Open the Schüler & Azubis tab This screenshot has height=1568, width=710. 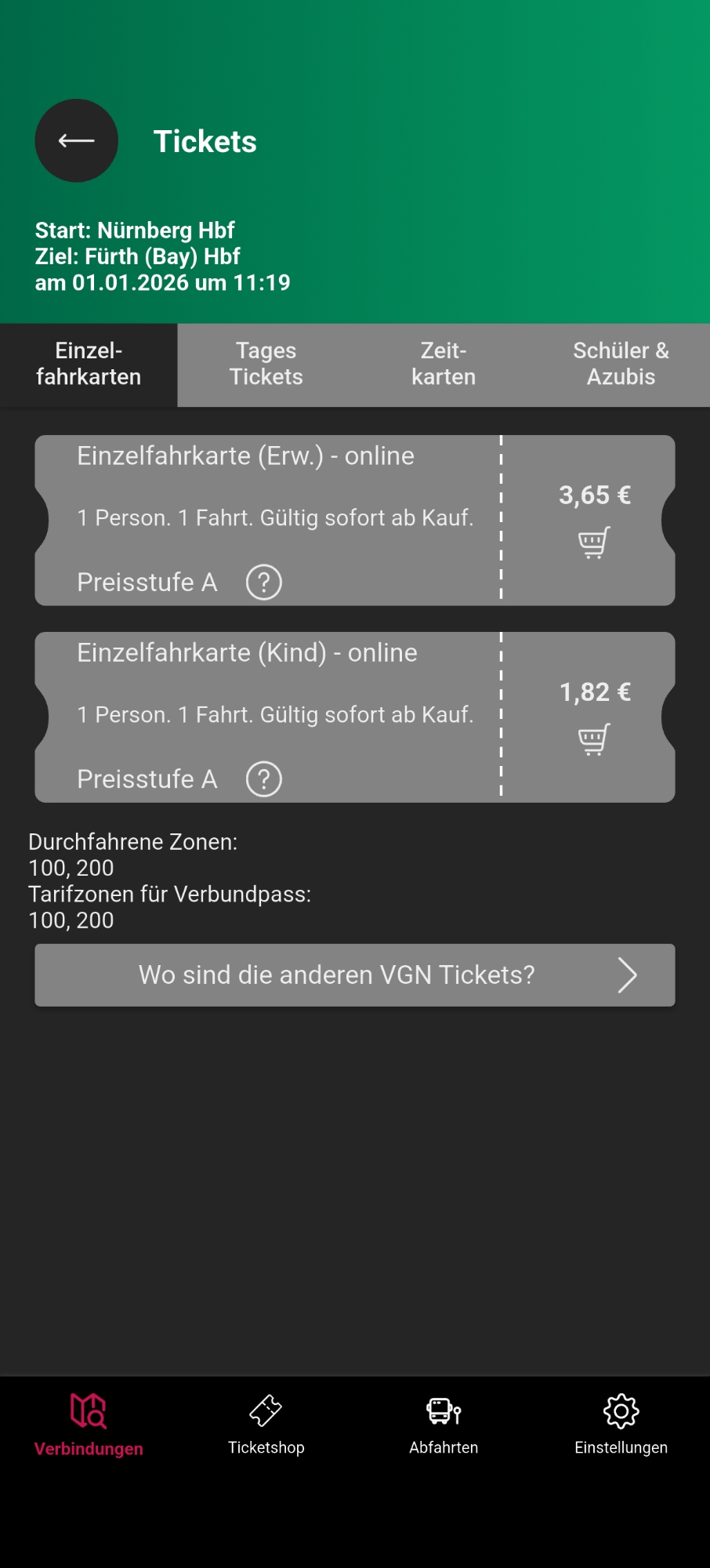pos(621,365)
